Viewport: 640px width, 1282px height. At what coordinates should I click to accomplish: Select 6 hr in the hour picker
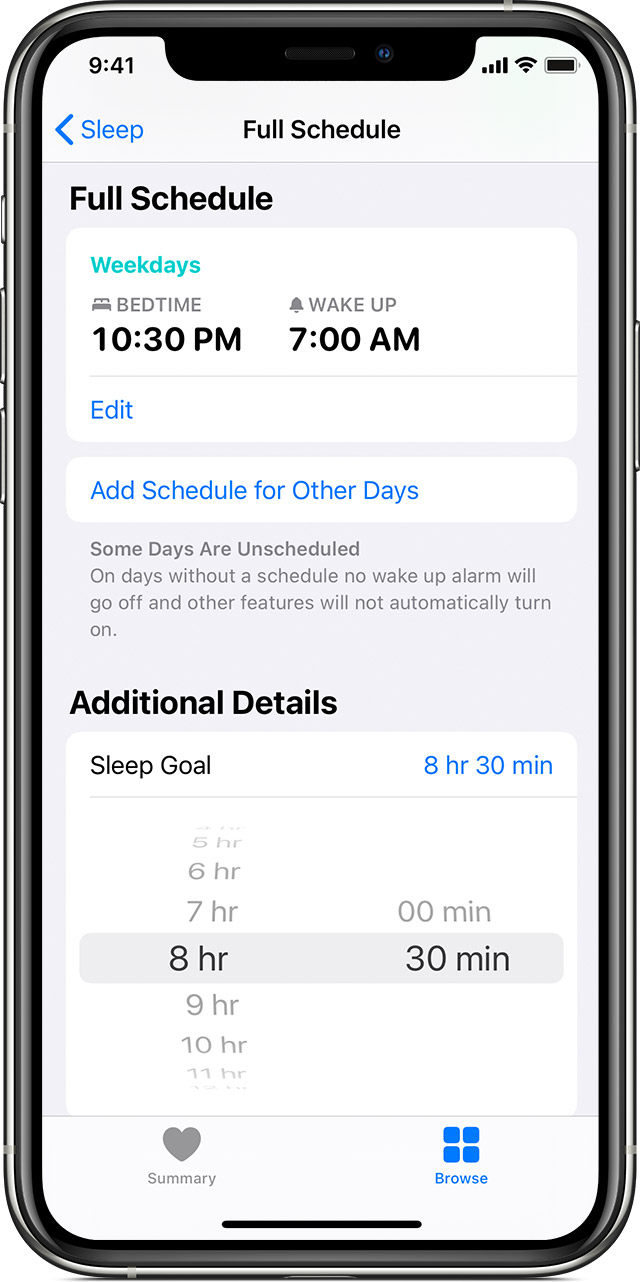coord(213,871)
